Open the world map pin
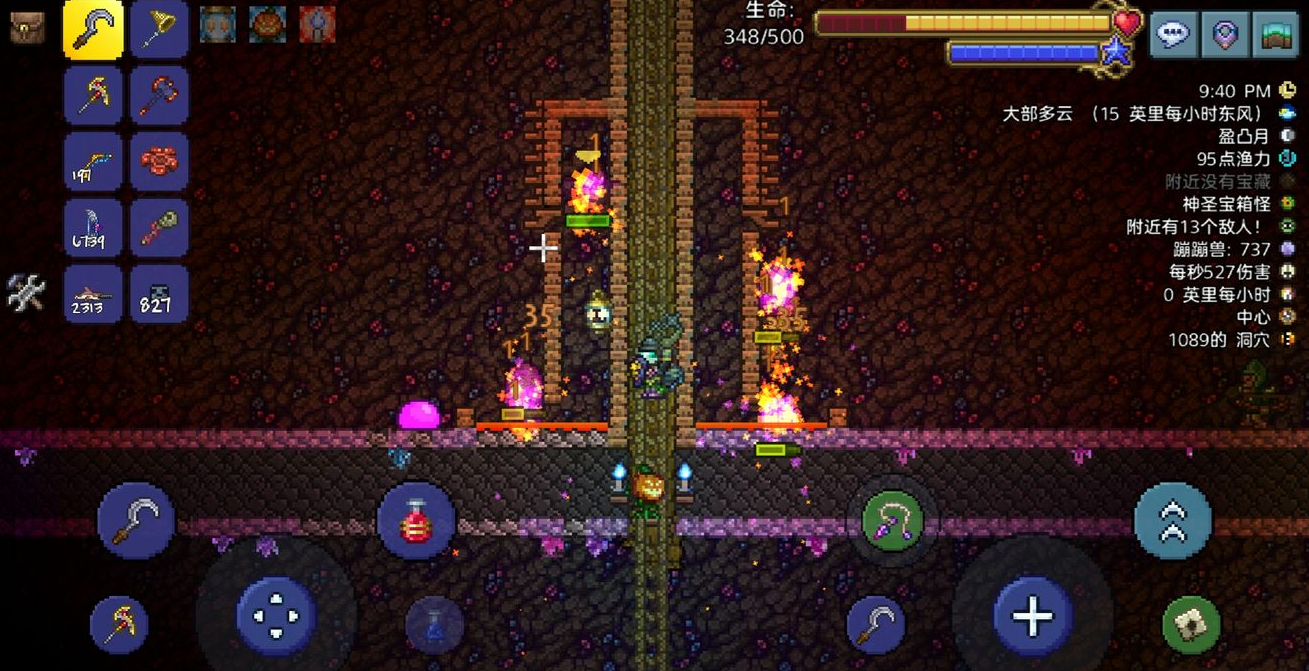Viewport: 1309px width, 671px height. pyautogui.click(x=1224, y=35)
